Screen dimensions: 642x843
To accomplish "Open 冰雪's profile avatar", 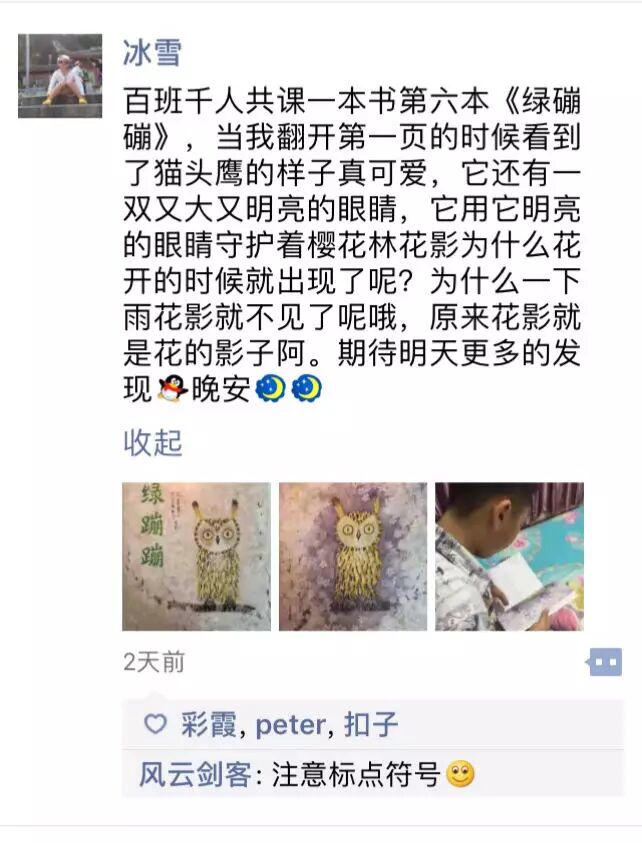I will 60,76.
